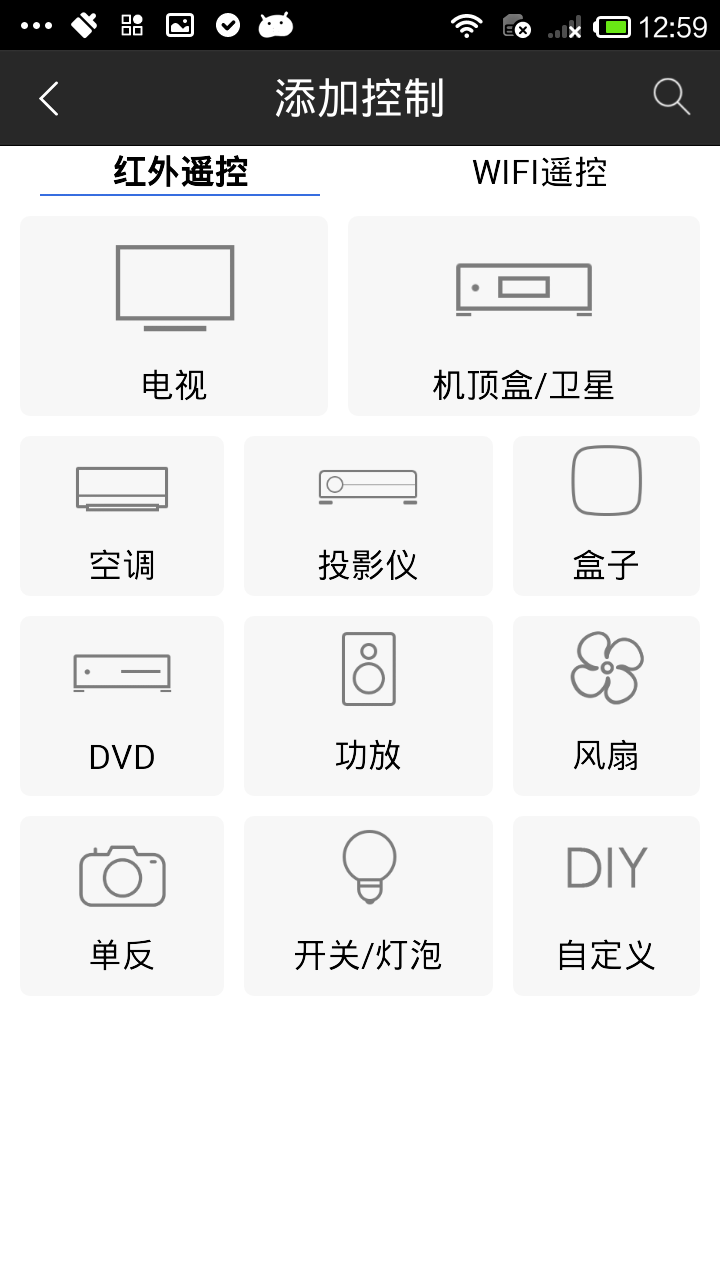Tap the Wi-Fi status bar icon
Image resolution: width=720 pixels, height=1280 pixels.
[x=467, y=24]
